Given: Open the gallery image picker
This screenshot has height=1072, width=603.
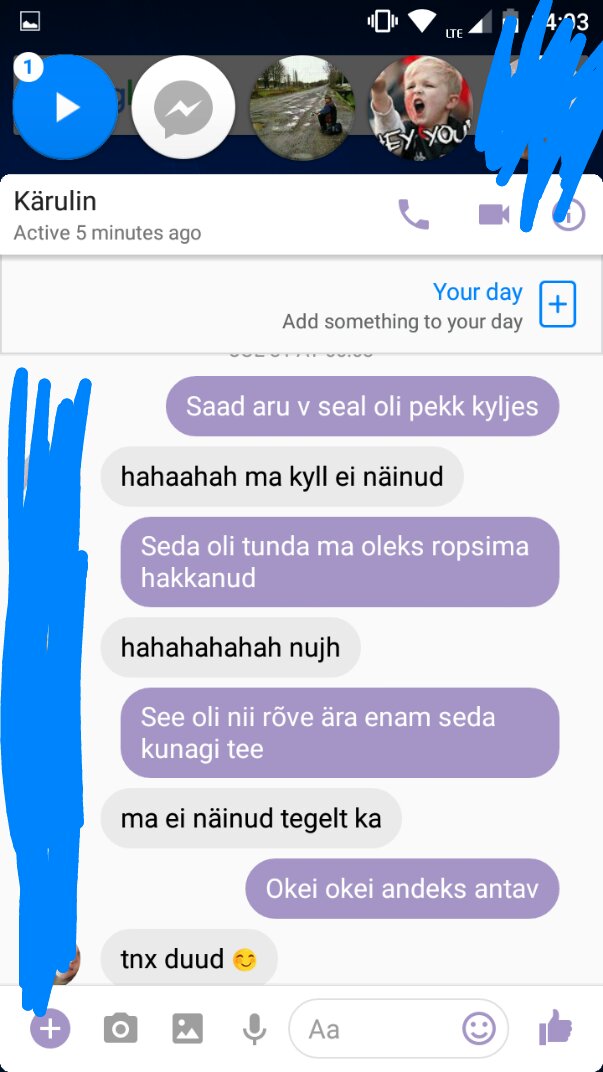Looking at the screenshot, I should (x=187, y=1028).
